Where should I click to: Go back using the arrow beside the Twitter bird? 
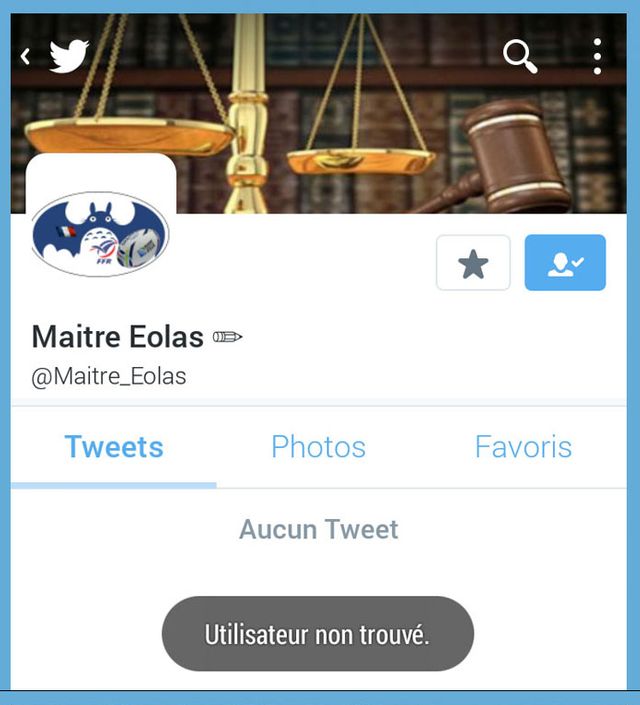(26, 57)
